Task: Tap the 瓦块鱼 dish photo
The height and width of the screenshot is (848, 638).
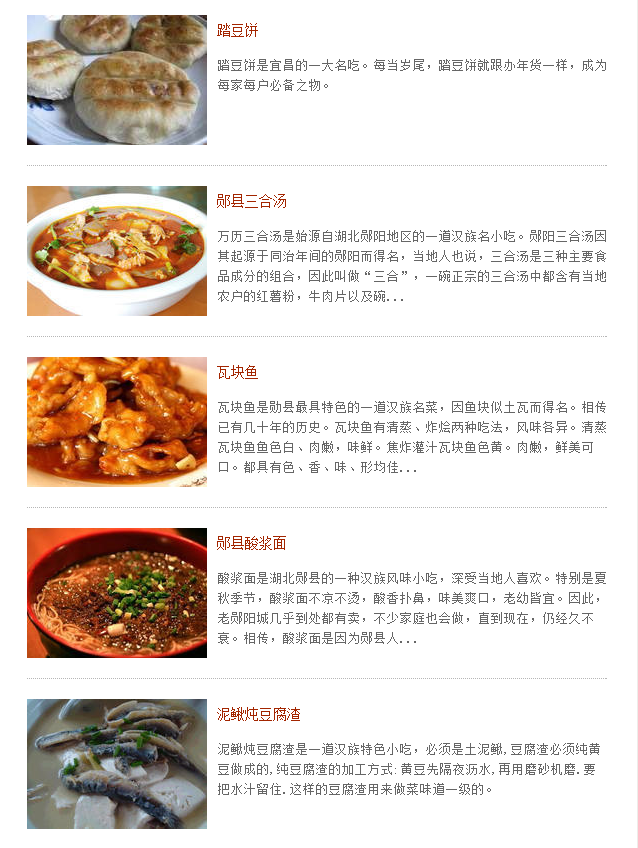Action: 117,422
